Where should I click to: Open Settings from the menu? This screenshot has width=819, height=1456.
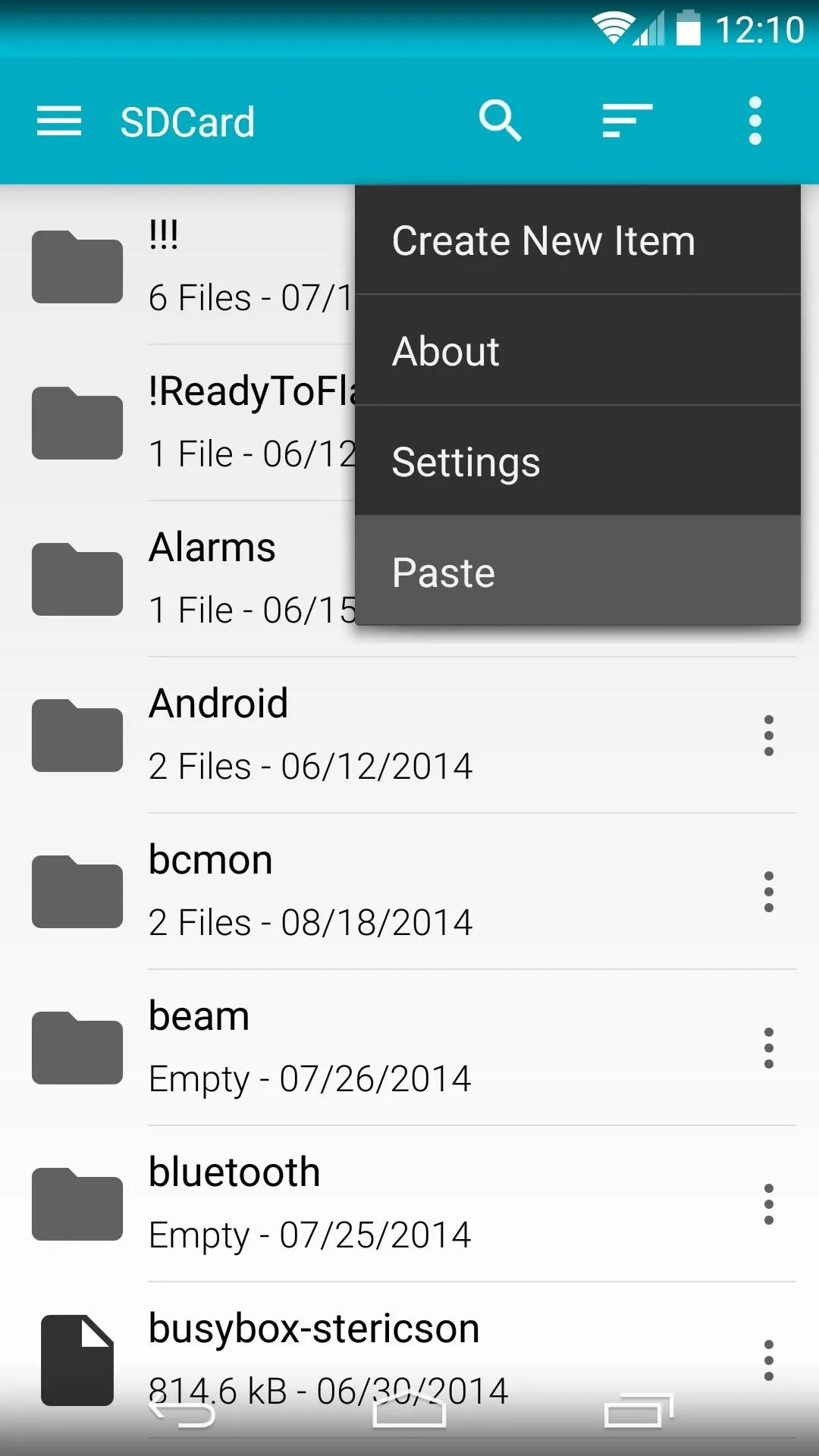[x=578, y=462]
